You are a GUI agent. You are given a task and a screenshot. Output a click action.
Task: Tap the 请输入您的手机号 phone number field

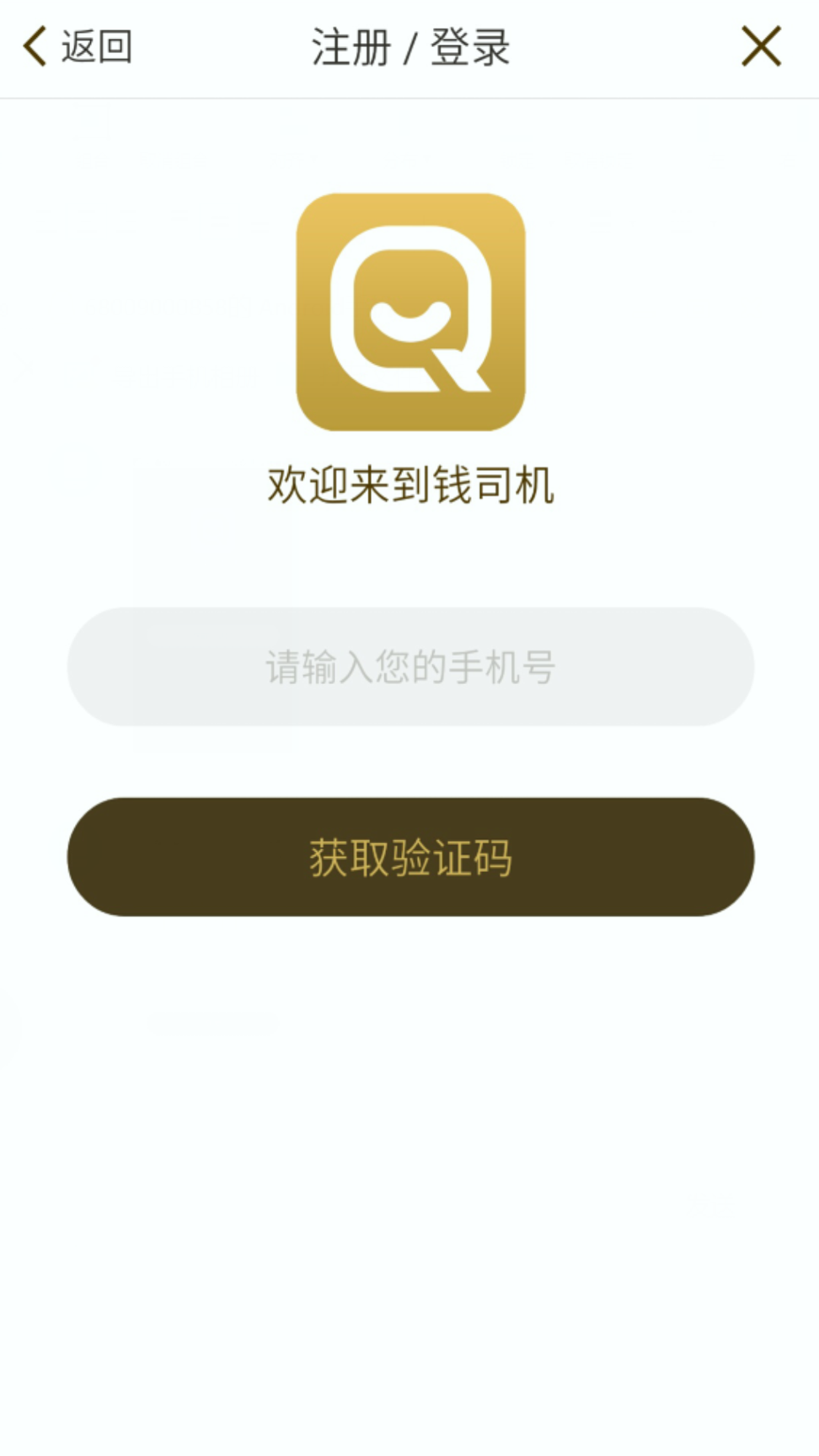tap(410, 666)
